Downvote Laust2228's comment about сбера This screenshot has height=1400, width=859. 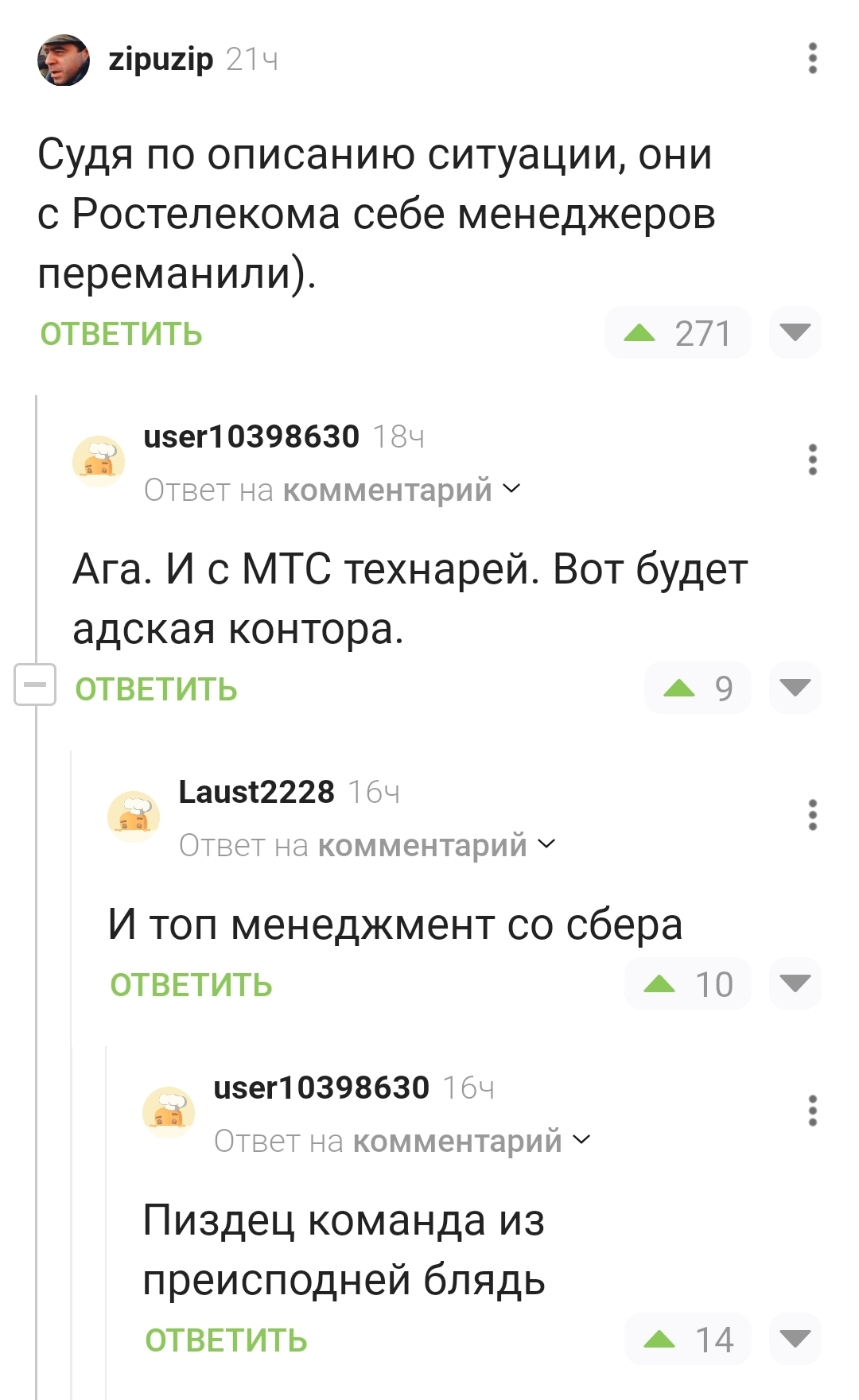coord(795,984)
